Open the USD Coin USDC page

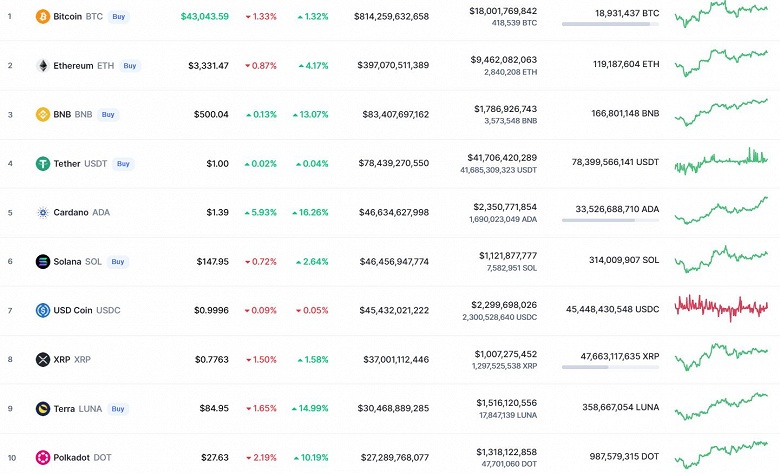coord(74,310)
